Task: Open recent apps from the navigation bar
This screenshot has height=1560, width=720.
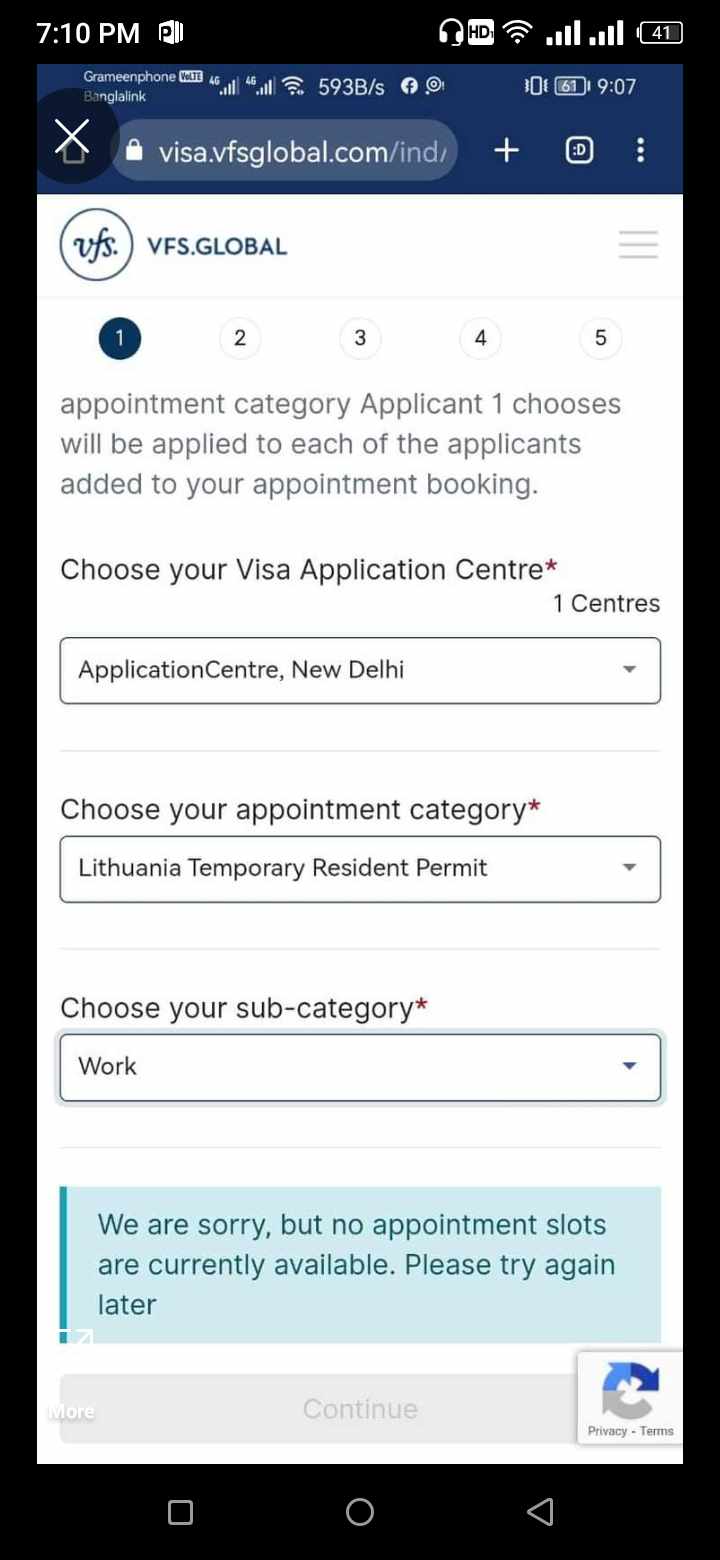Action: click(x=180, y=1512)
